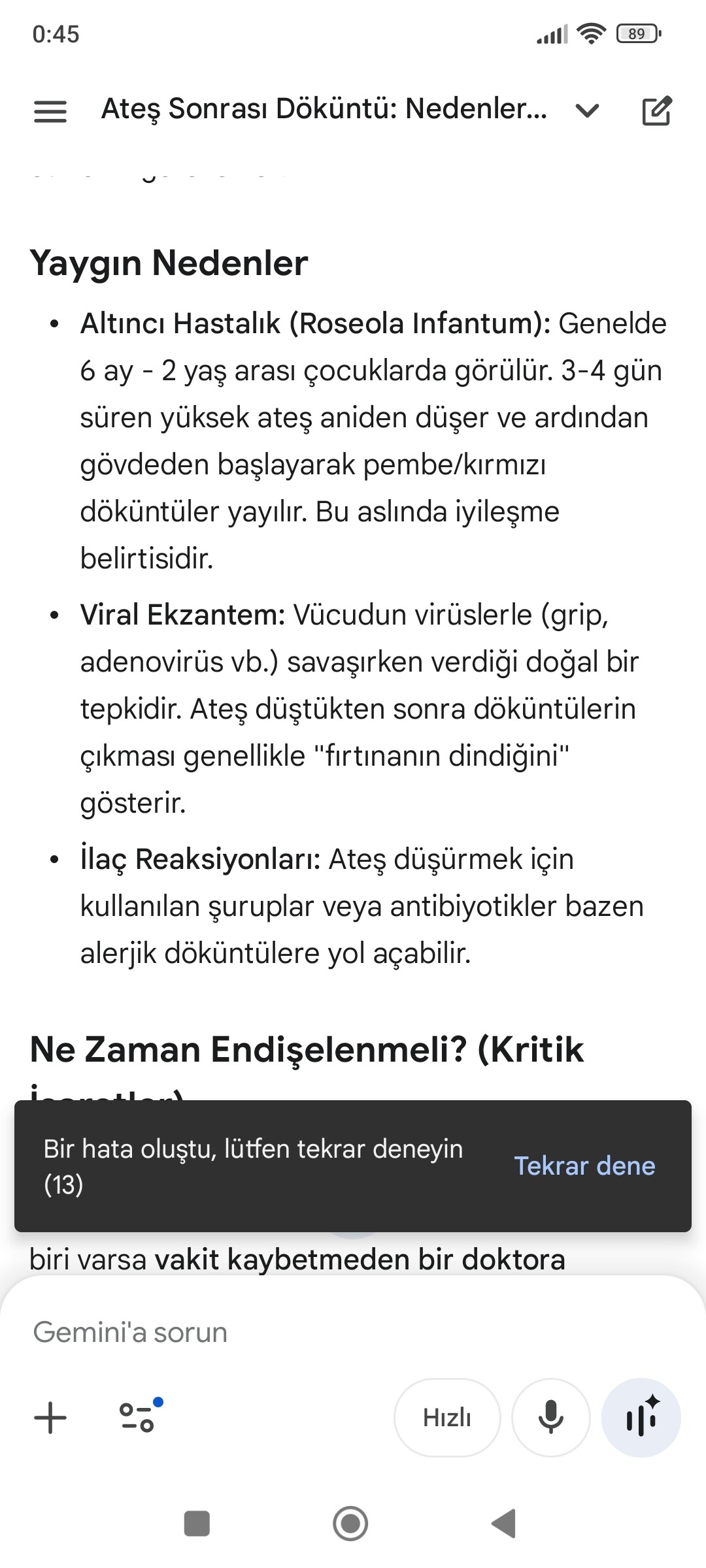
Task: Focus the Gemini'a sorun input field
Action: pyautogui.click(x=353, y=1332)
